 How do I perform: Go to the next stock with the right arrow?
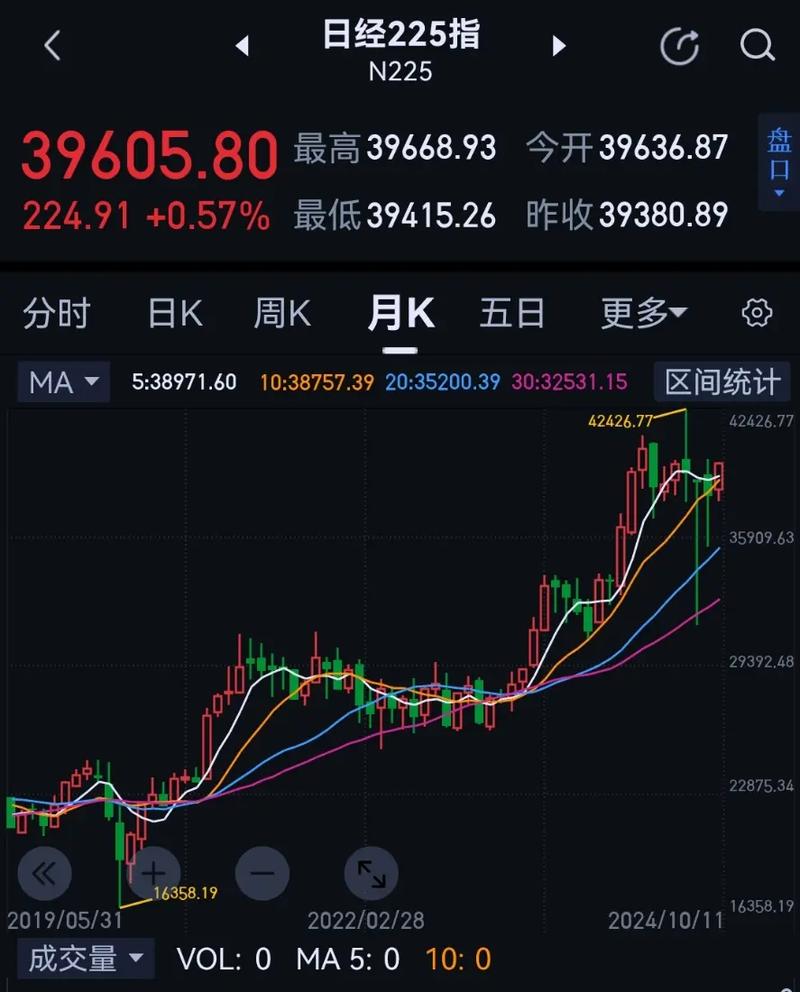(558, 45)
